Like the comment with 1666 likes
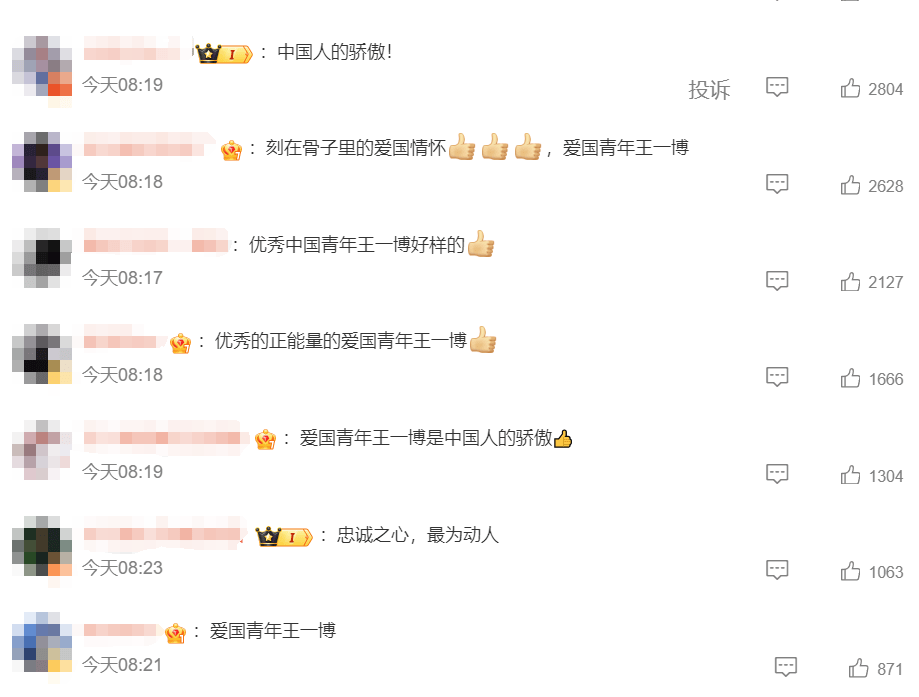 pos(851,378)
